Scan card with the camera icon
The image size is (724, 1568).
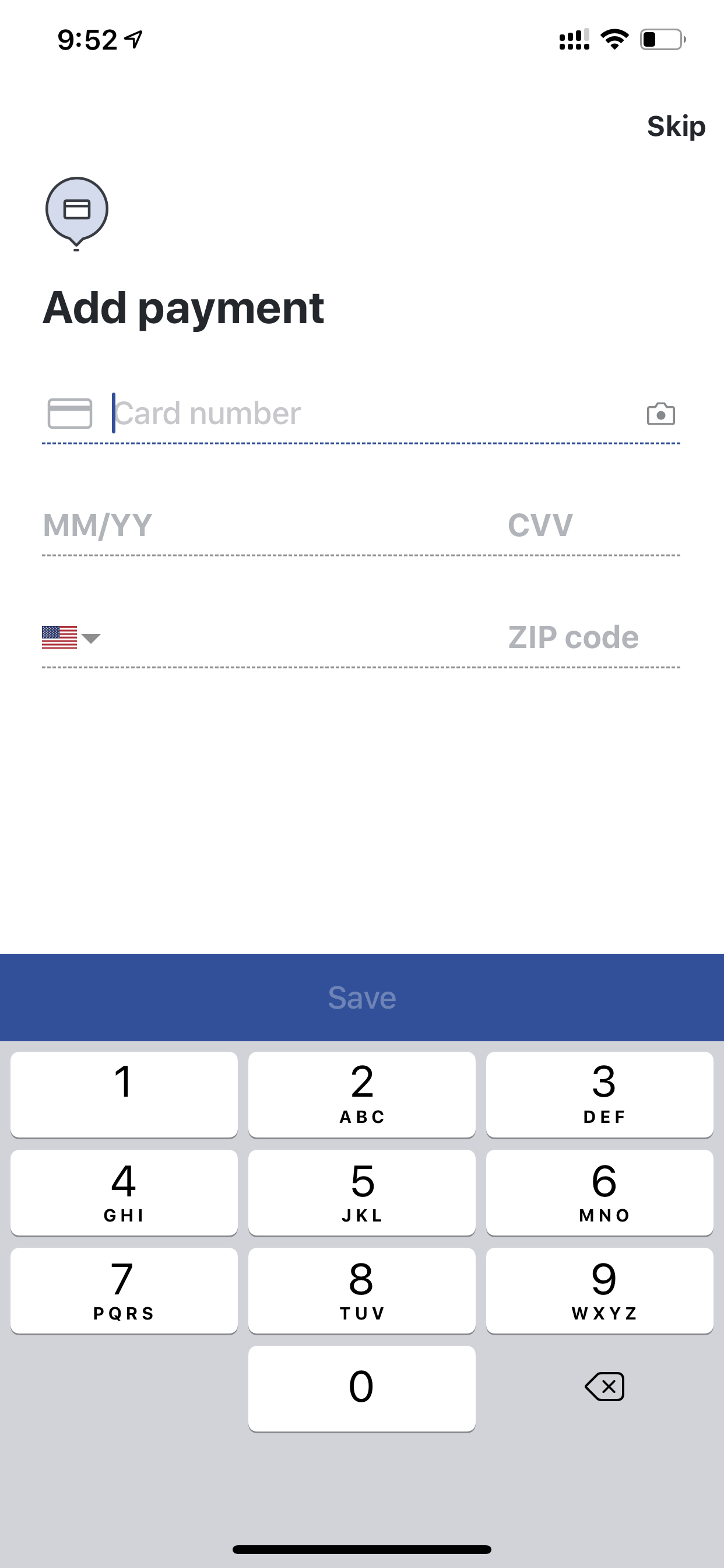point(660,414)
